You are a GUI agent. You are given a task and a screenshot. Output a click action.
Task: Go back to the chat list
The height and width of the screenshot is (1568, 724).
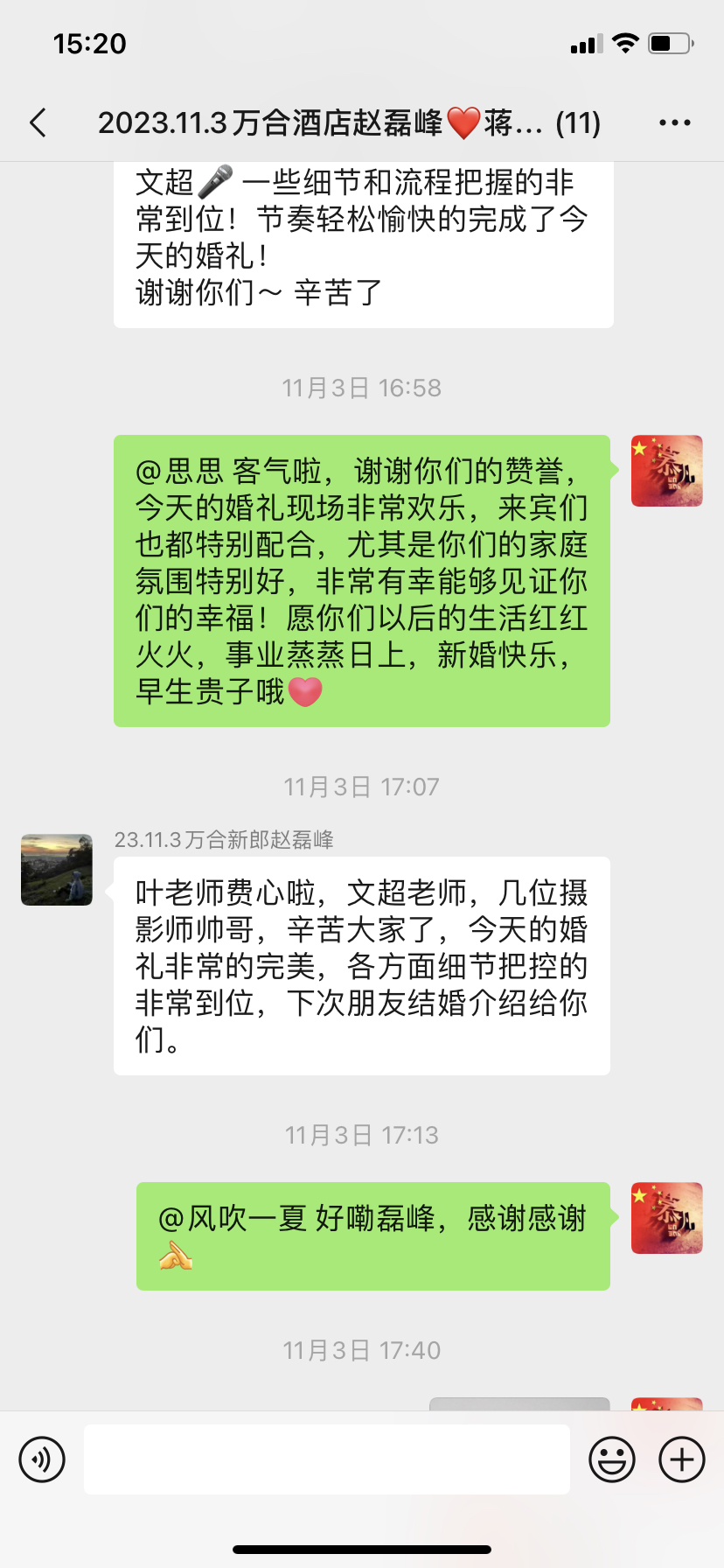[38, 123]
